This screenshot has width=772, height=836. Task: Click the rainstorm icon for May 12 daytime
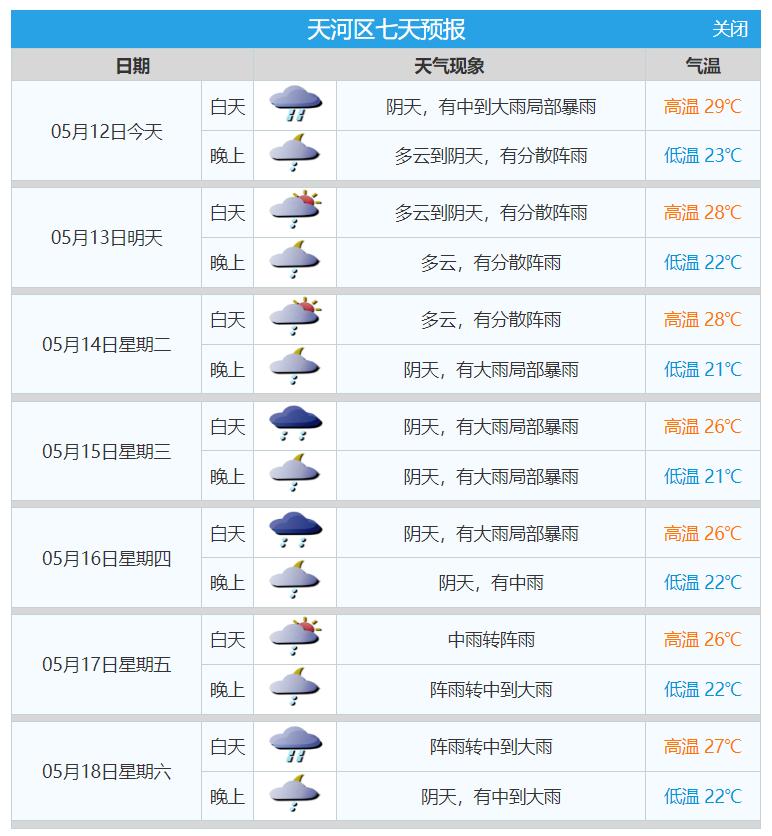coord(294,105)
